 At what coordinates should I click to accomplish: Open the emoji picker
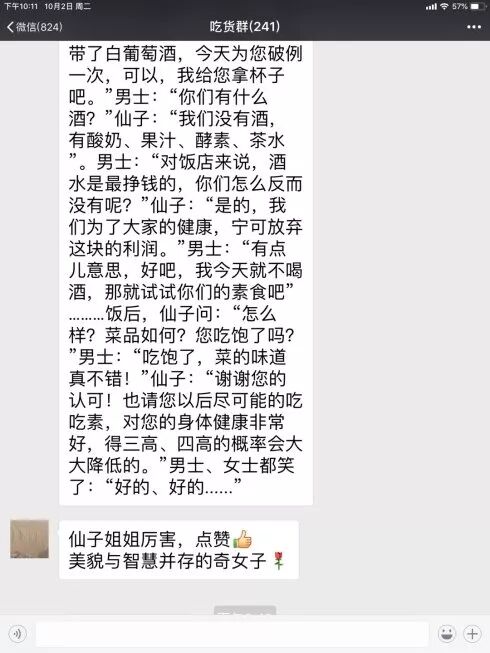[x=447, y=634]
